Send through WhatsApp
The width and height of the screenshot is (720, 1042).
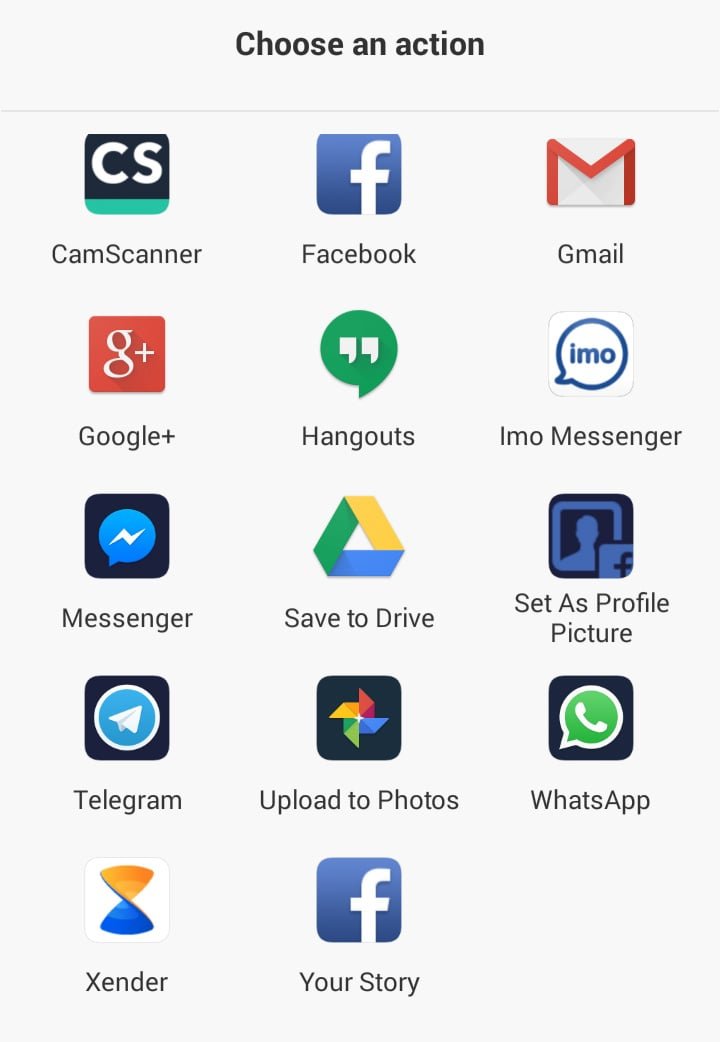590,719
